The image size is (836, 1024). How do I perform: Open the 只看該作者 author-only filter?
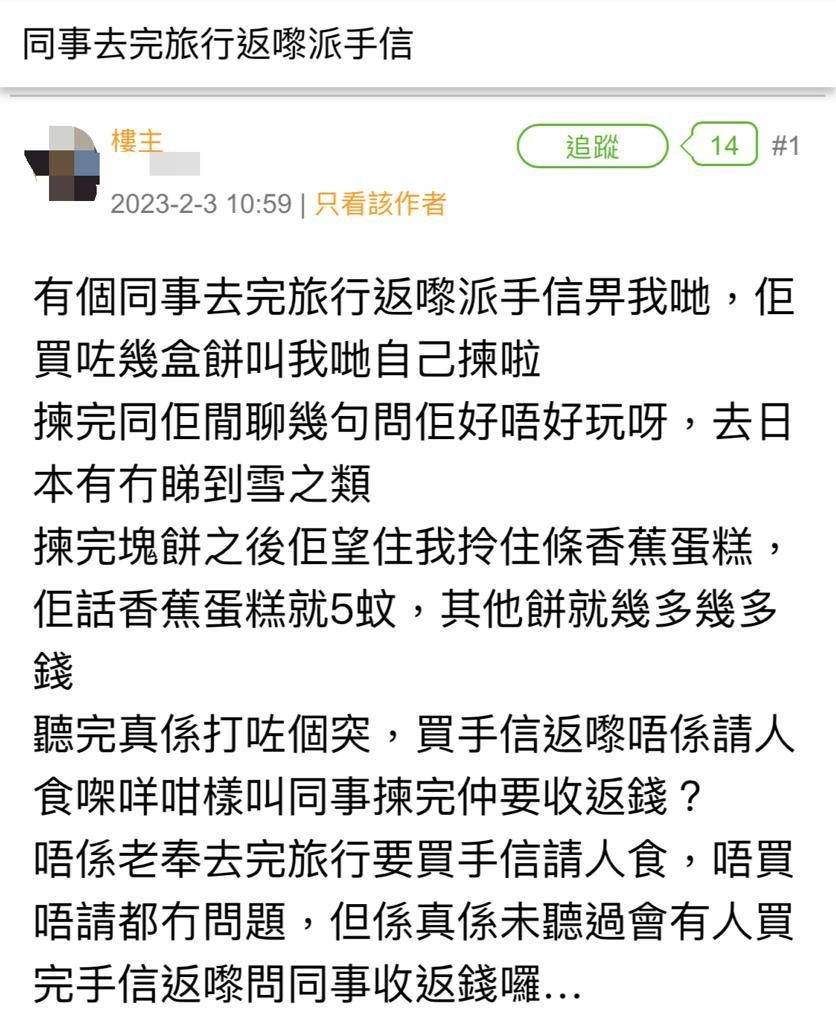(380, 204)
